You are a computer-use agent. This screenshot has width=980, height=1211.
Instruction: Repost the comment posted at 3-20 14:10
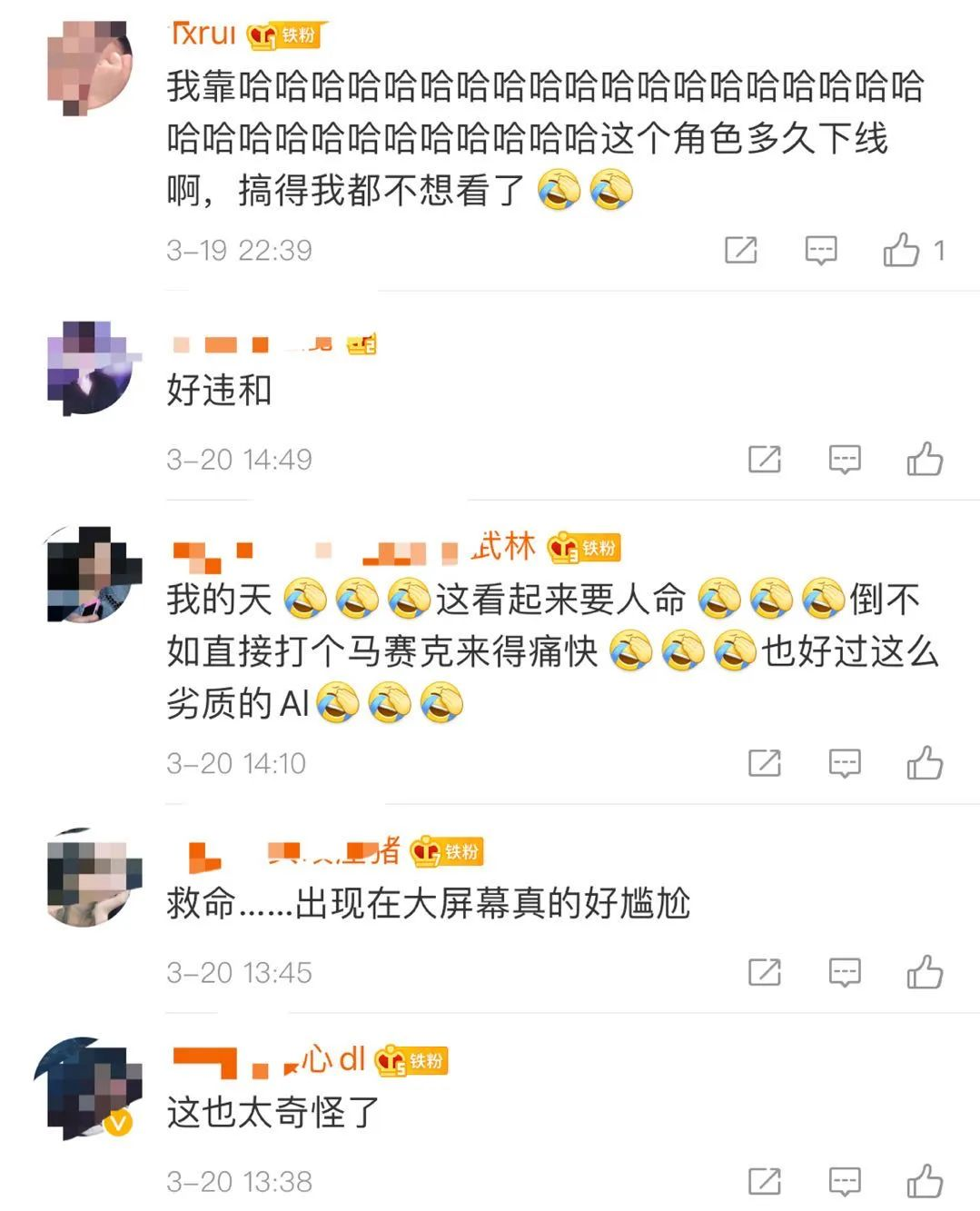[765, 764]
